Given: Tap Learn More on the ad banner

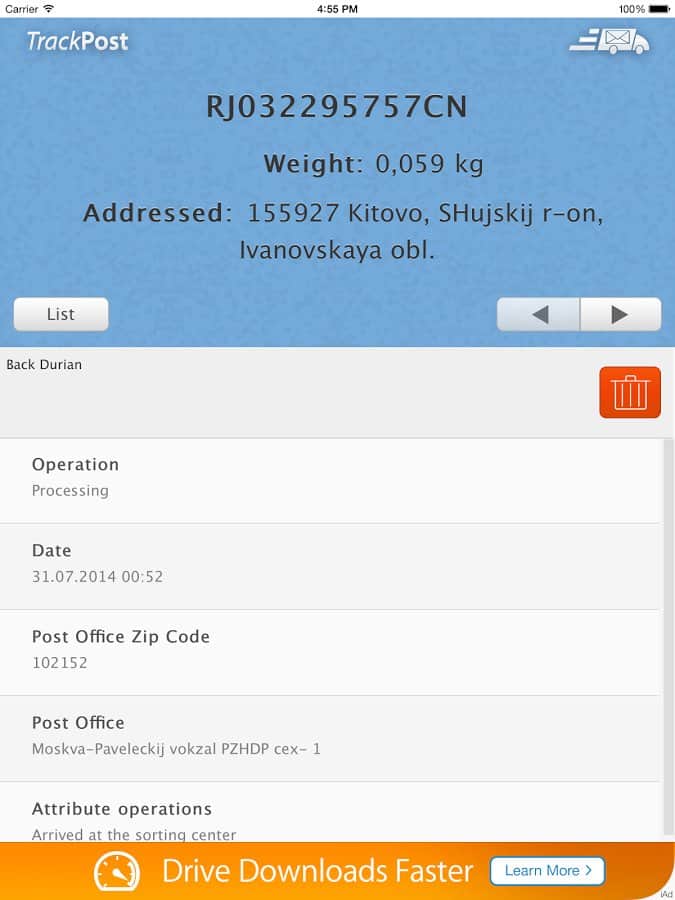Looking at the screenshot, I should click(x=547, y=870).
